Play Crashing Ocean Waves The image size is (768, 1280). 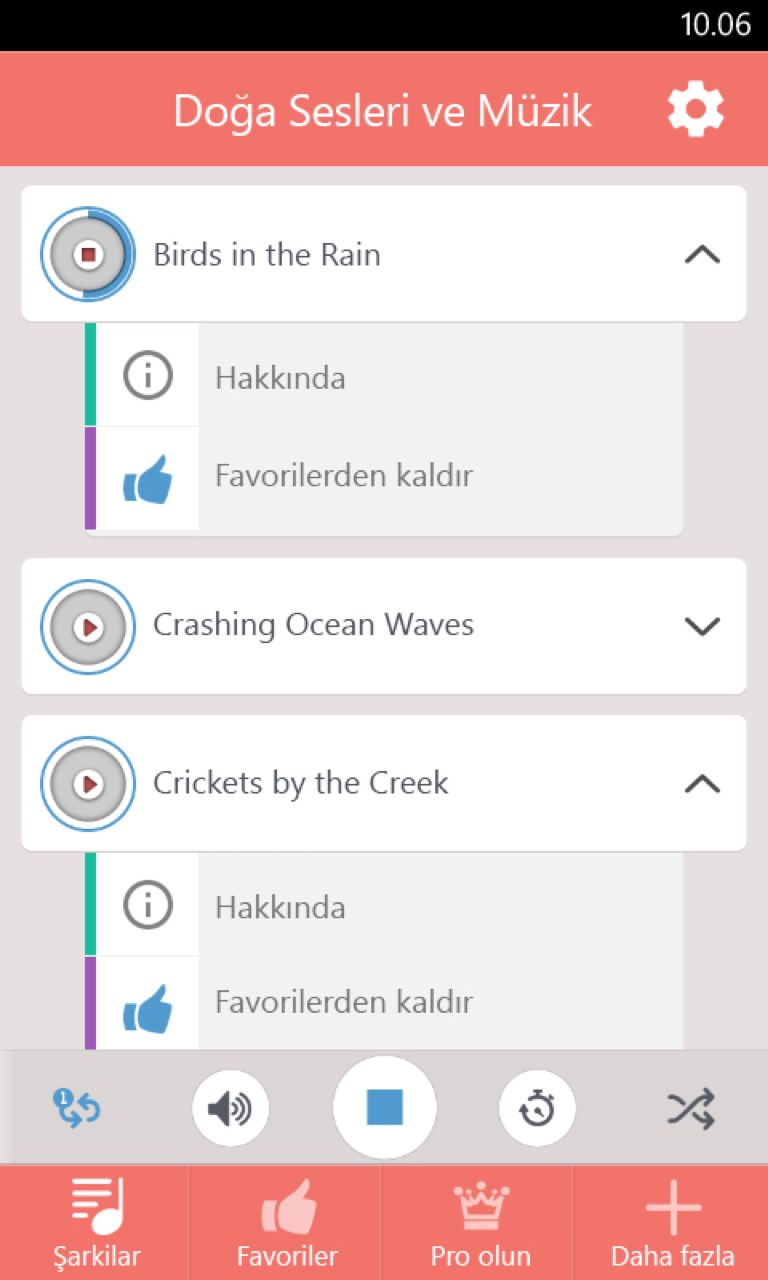tap(88, 627)
